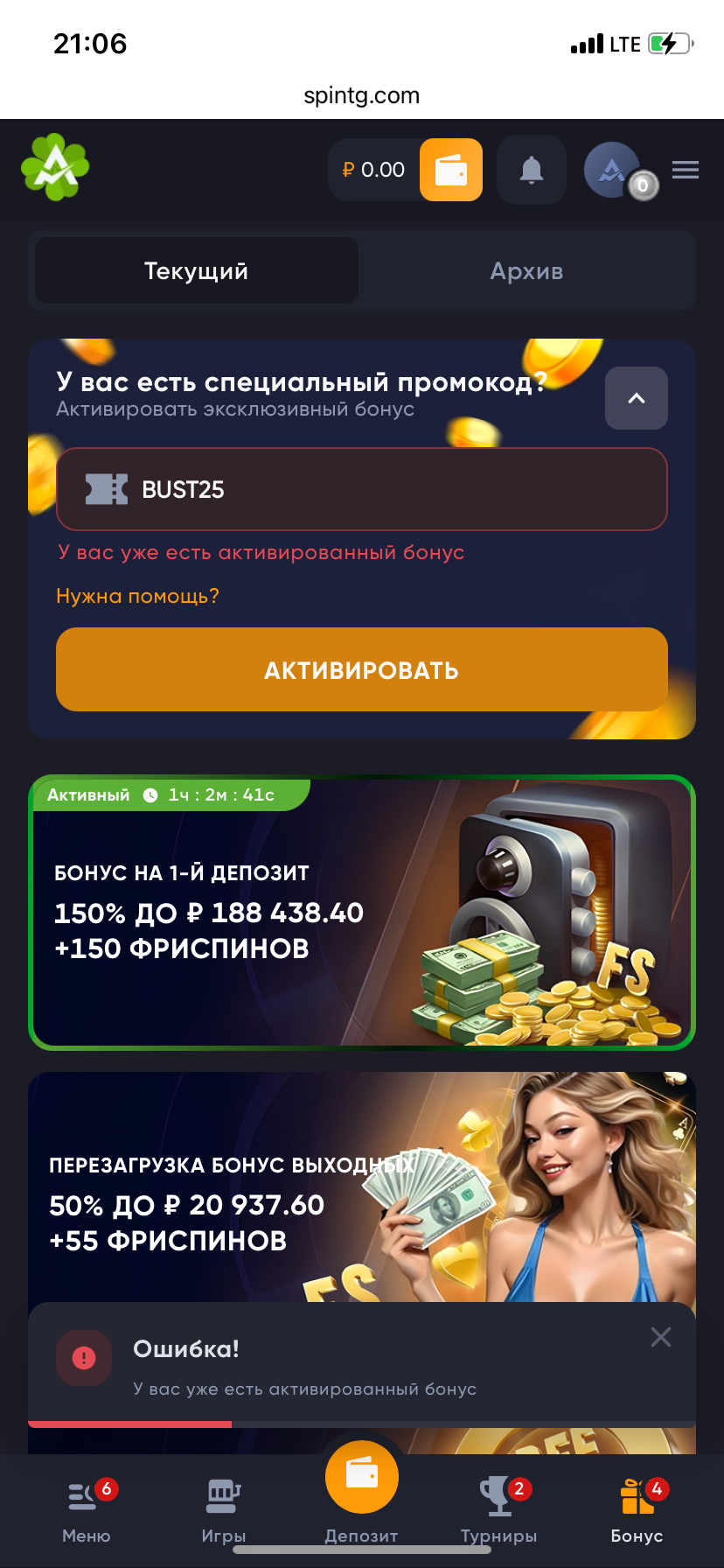The height and width of the screenshot is (1568, 724).
Task: Dismiss the Ошибка error notification
Action: point(661,1337)
